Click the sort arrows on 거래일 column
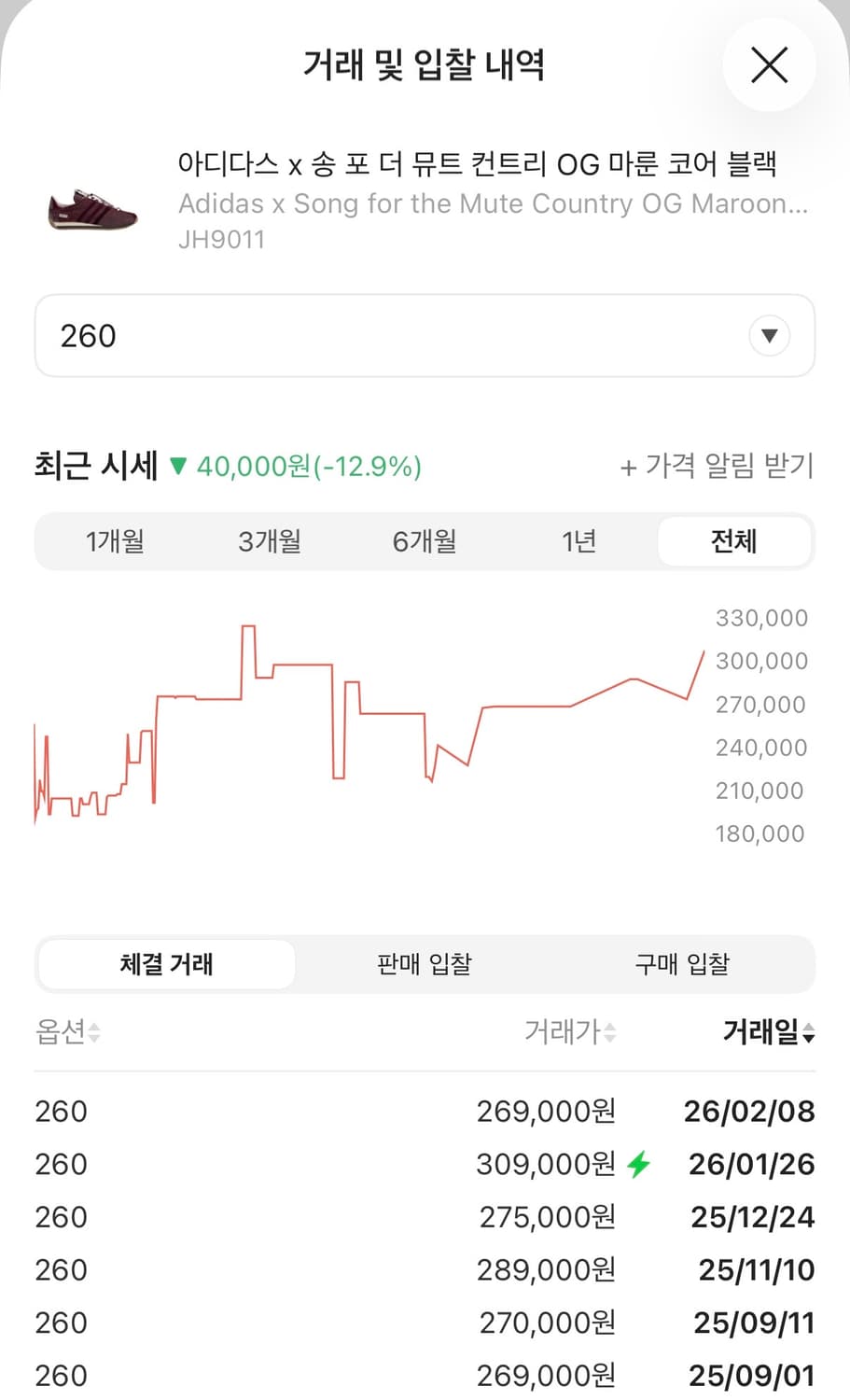Screen dimensions: 850x1400 811,1033
